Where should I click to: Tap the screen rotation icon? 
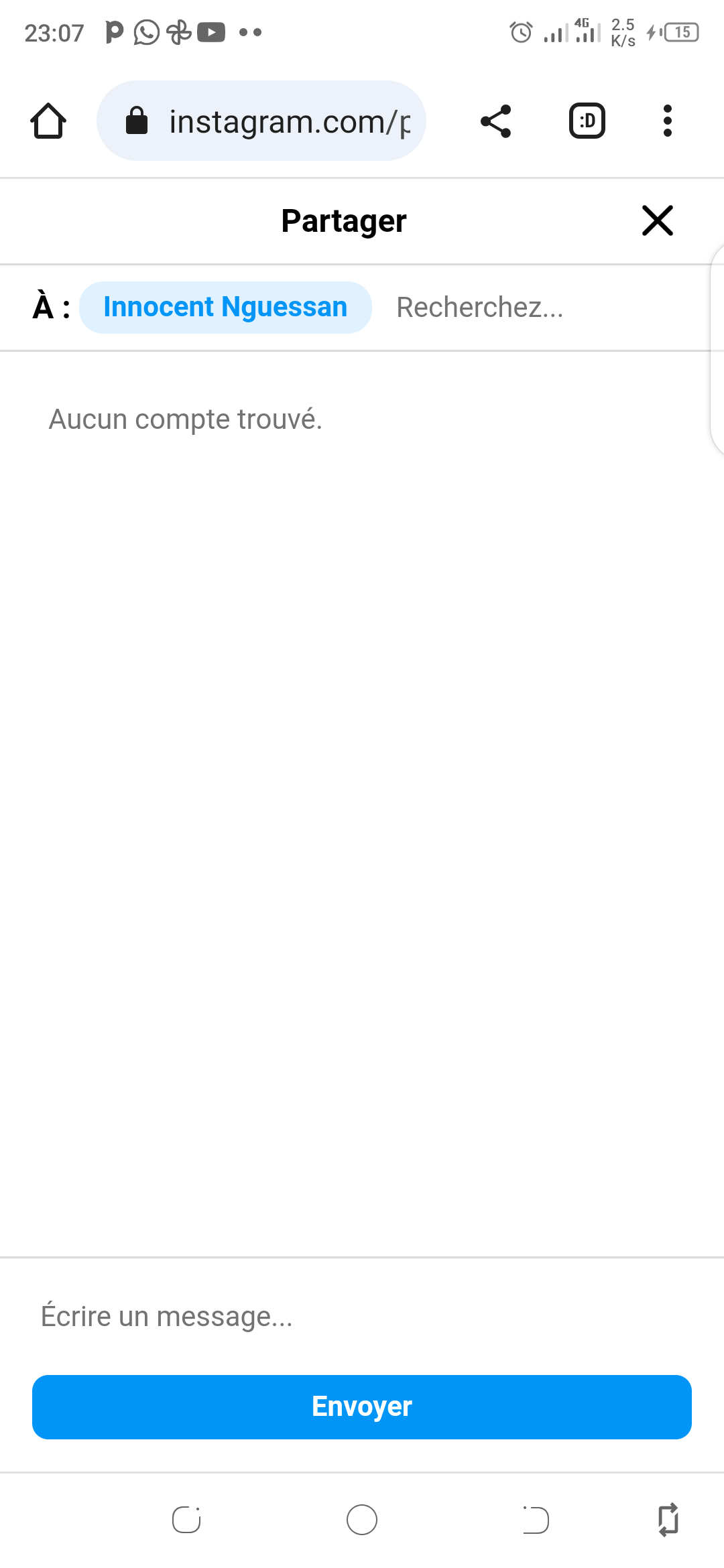tap(668, 1520)
